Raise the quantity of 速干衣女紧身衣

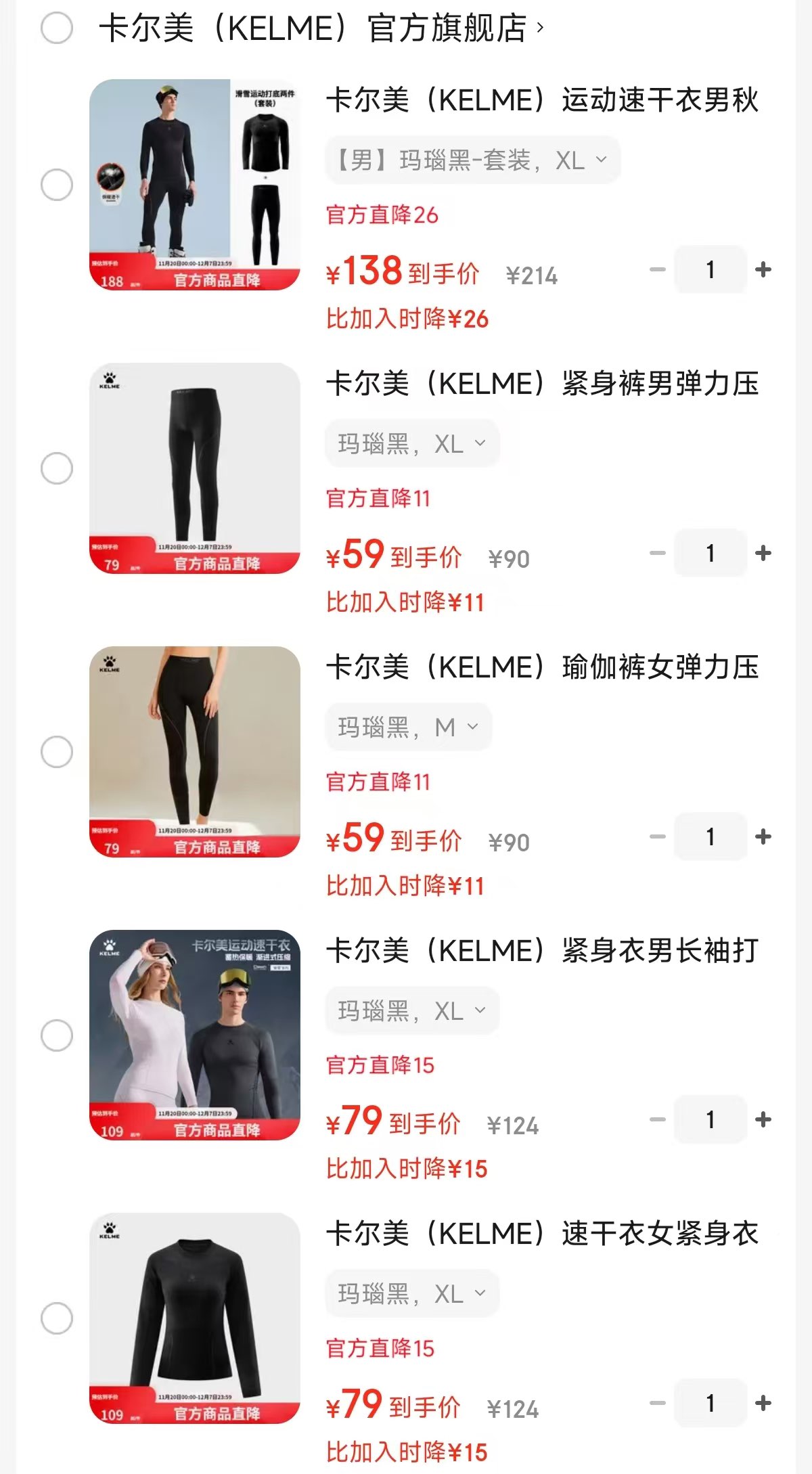[763, 1404]
